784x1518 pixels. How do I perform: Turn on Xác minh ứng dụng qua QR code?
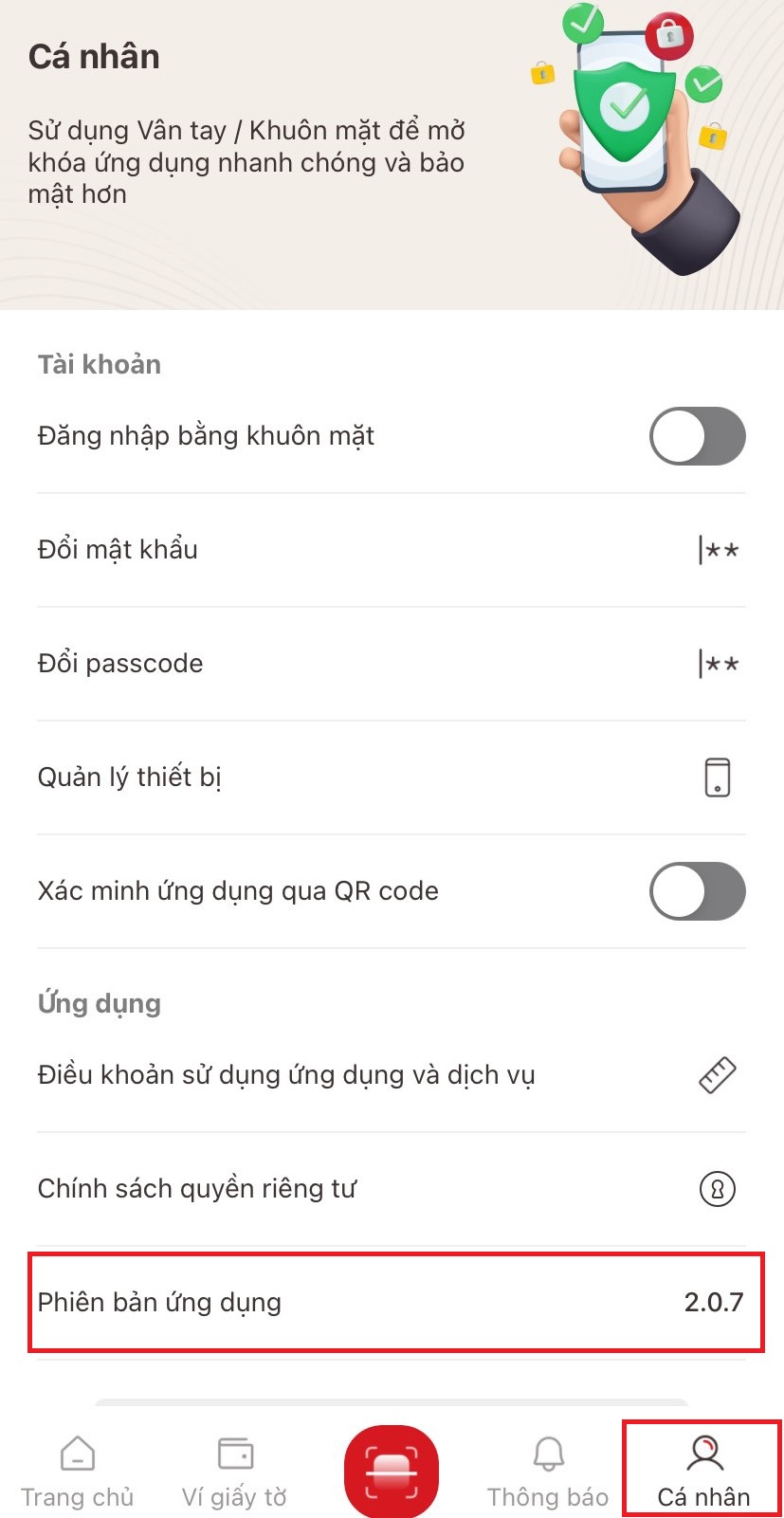coord(696,890)
